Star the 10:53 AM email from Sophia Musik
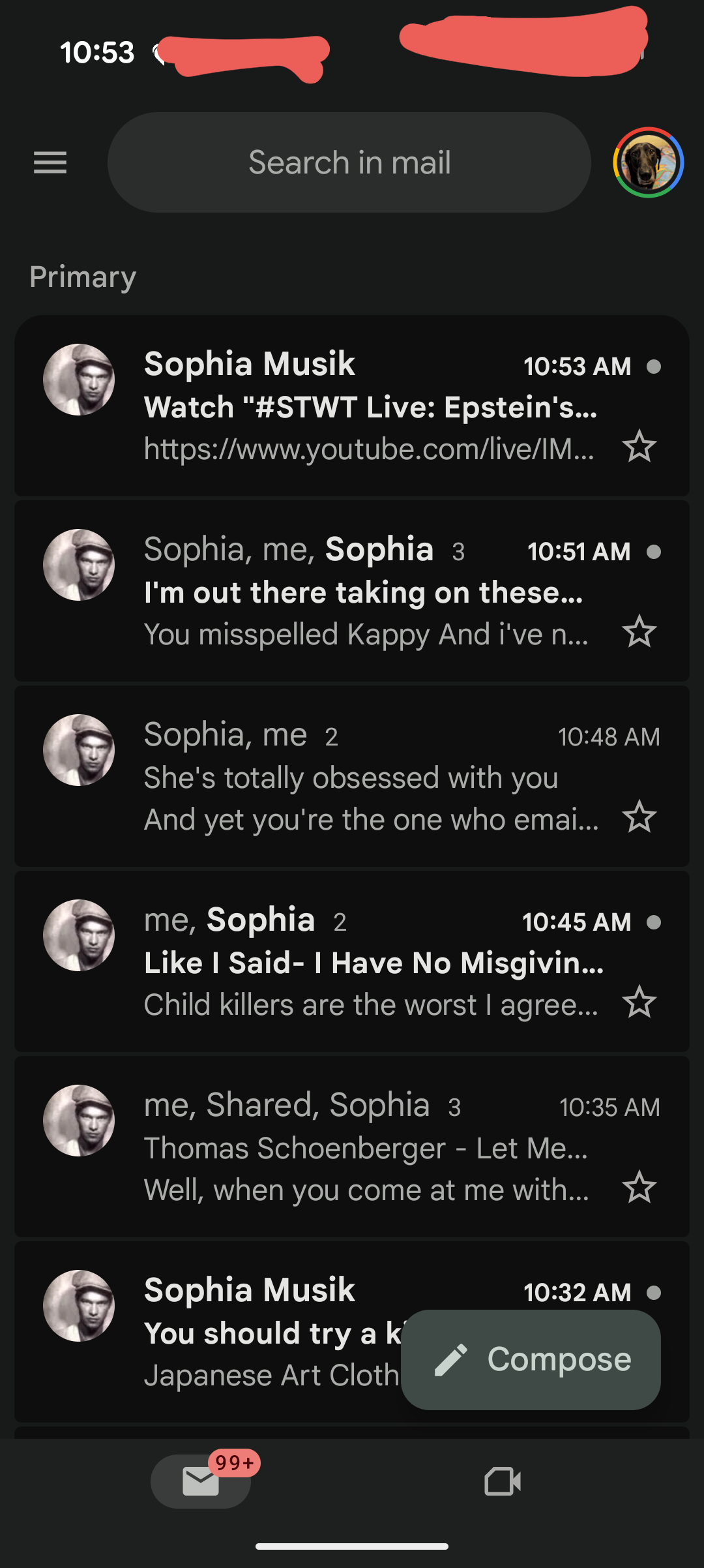704x1568 pixels. [639, 447]
